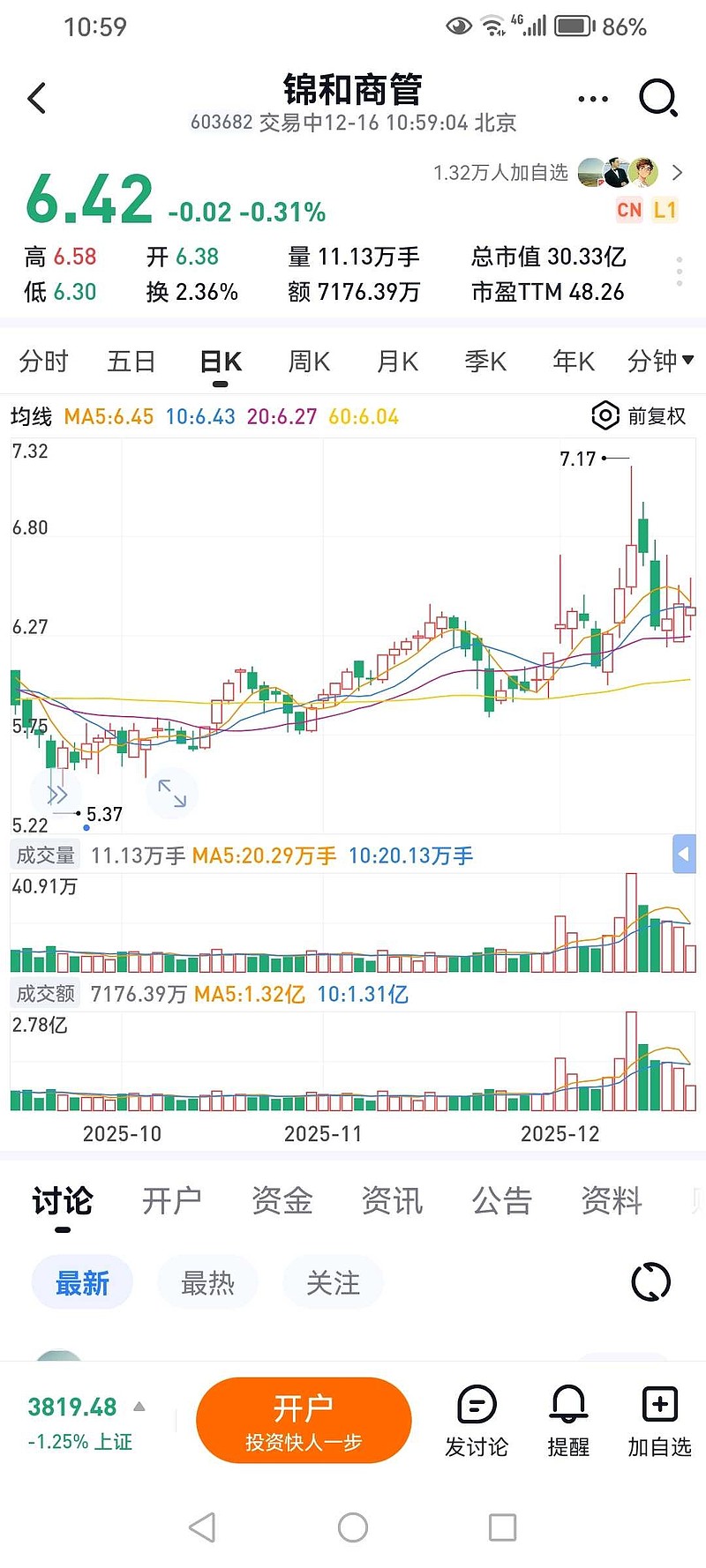This screenshot has width=706, height=1568.
Task: Go back using the top-left arrow
Action: coord(37,99)
